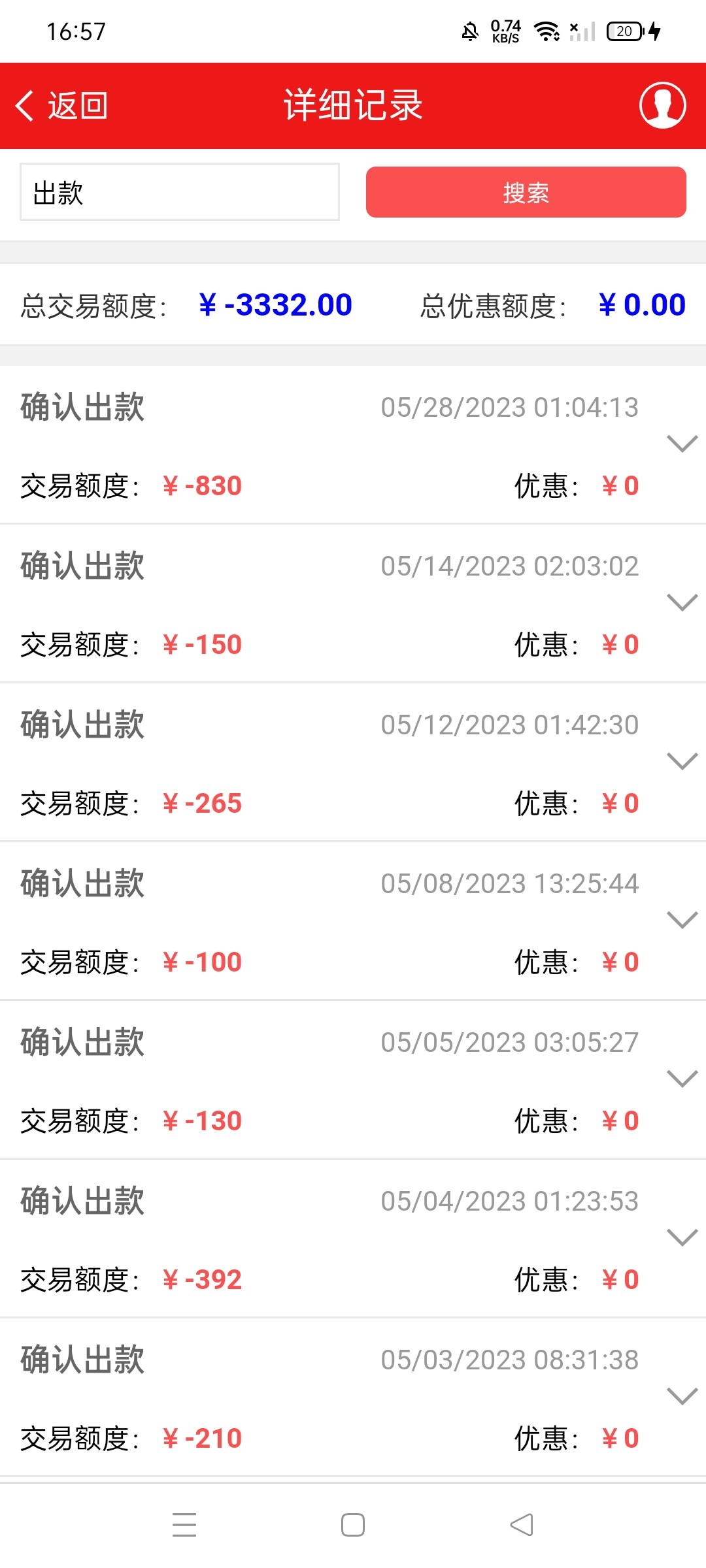706x1568 pixels.
Task: Open the 出款 type selector field
Action: [x=180, y=192]
